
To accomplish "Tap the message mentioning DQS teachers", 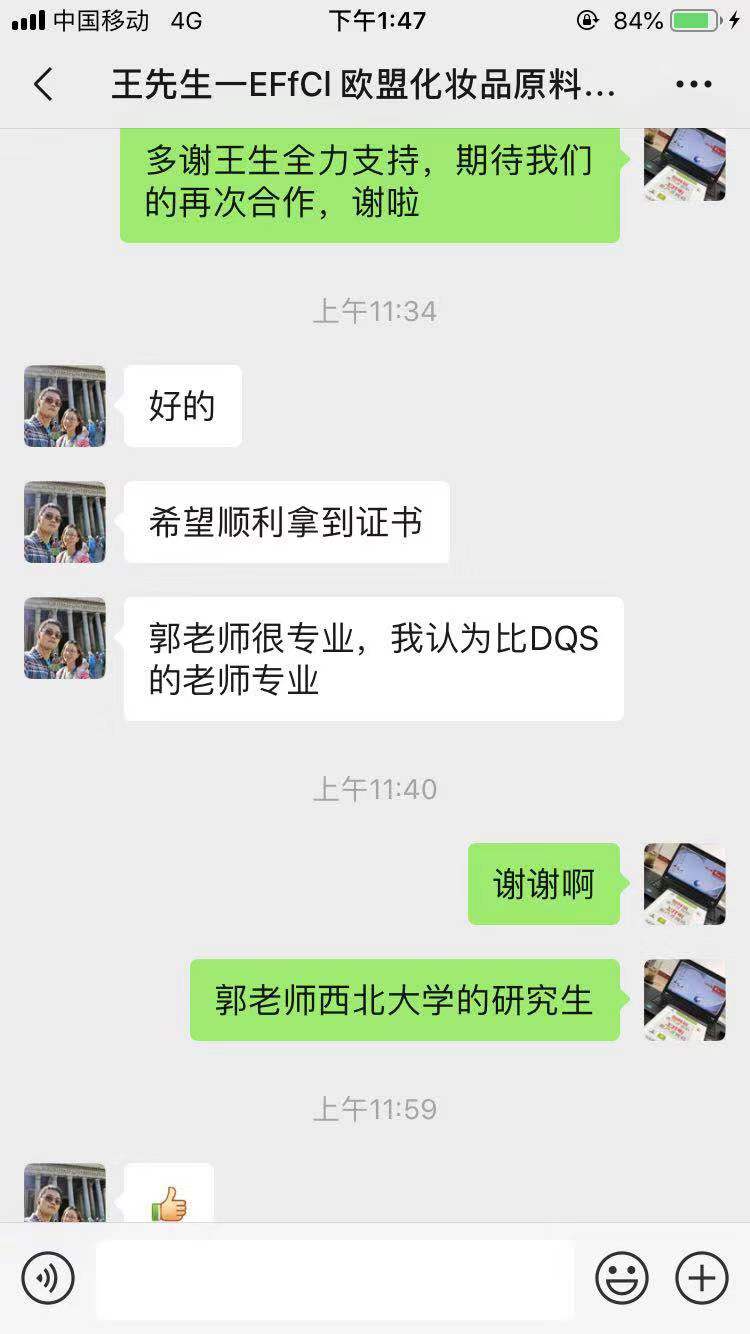I will coord(374,658).
